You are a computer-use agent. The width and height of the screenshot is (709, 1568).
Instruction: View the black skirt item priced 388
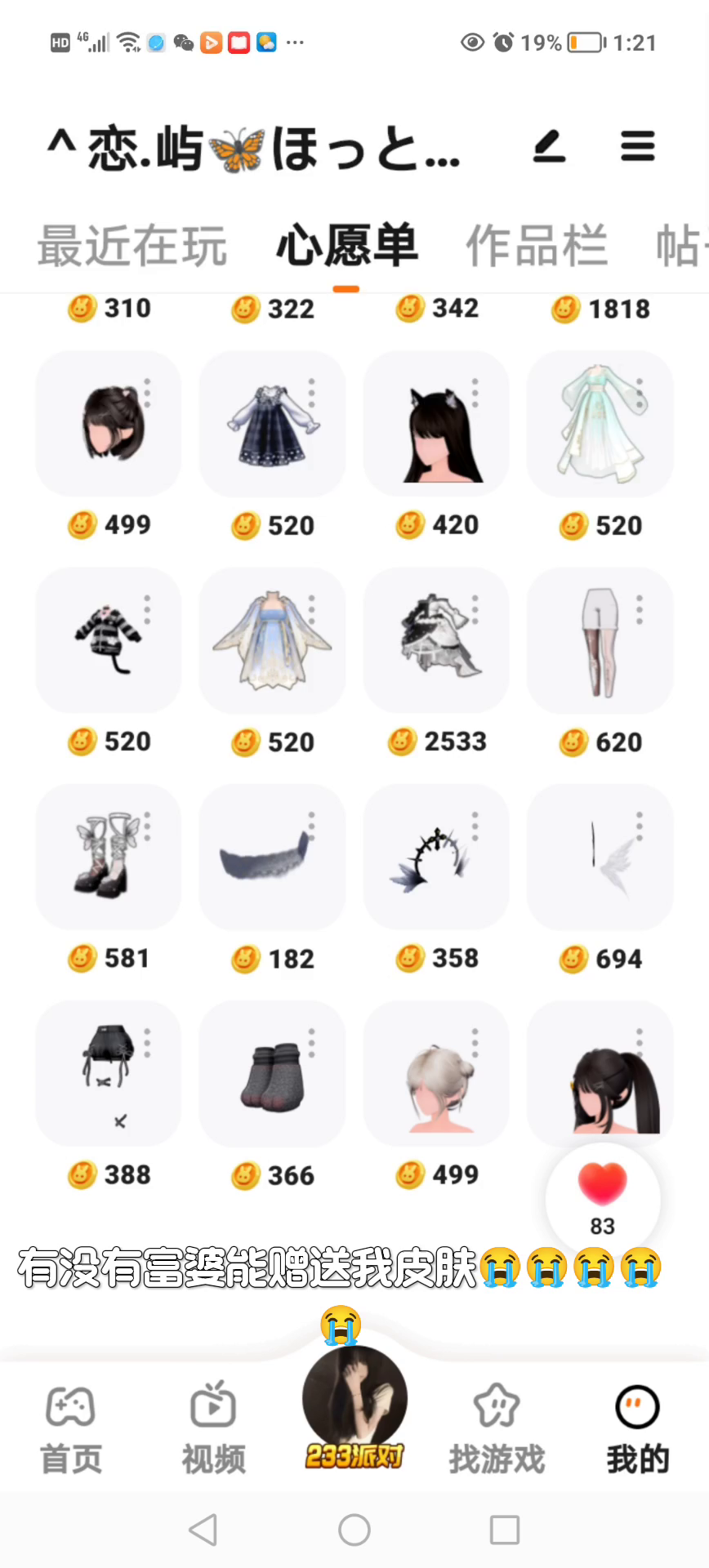click(x=108, y=1073)
